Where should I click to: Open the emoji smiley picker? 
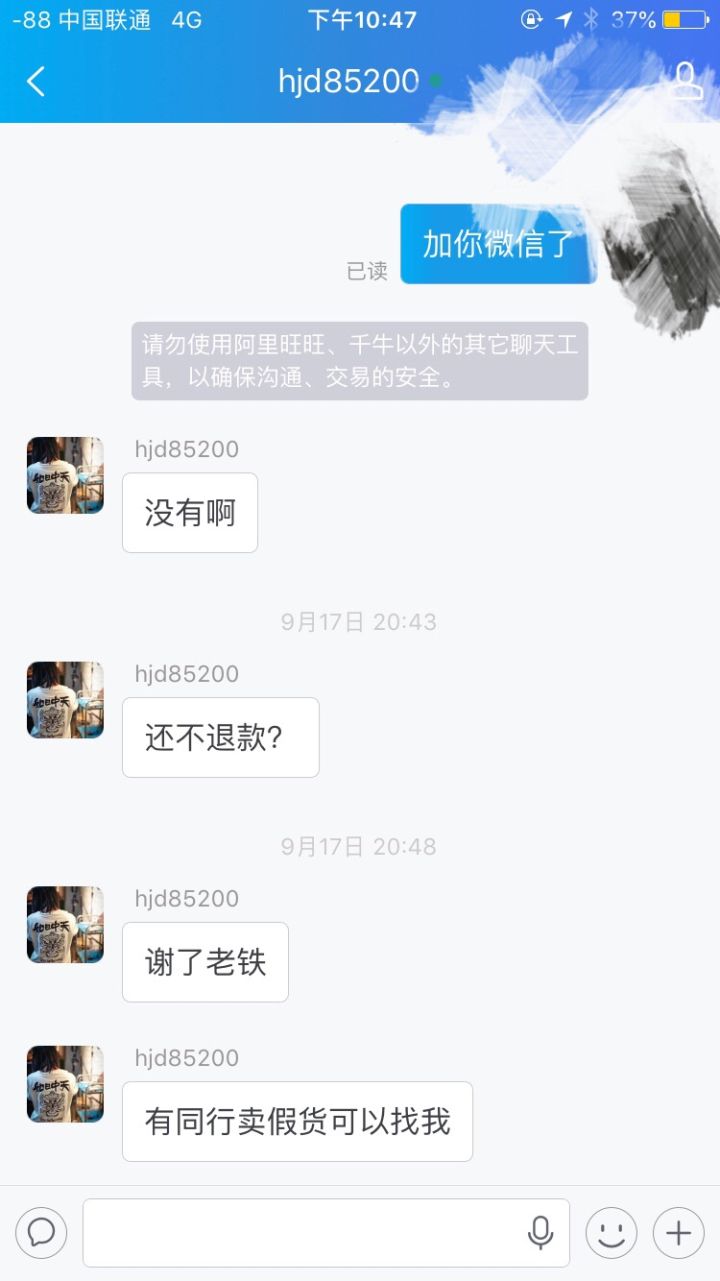point(611,1232)
